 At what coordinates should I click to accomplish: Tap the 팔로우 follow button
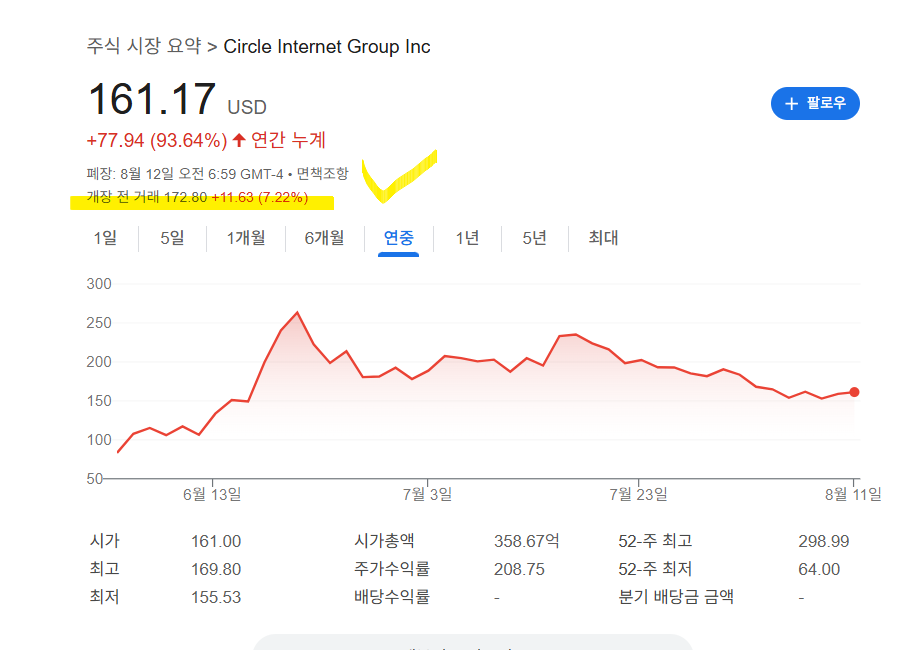click(815, 103)
